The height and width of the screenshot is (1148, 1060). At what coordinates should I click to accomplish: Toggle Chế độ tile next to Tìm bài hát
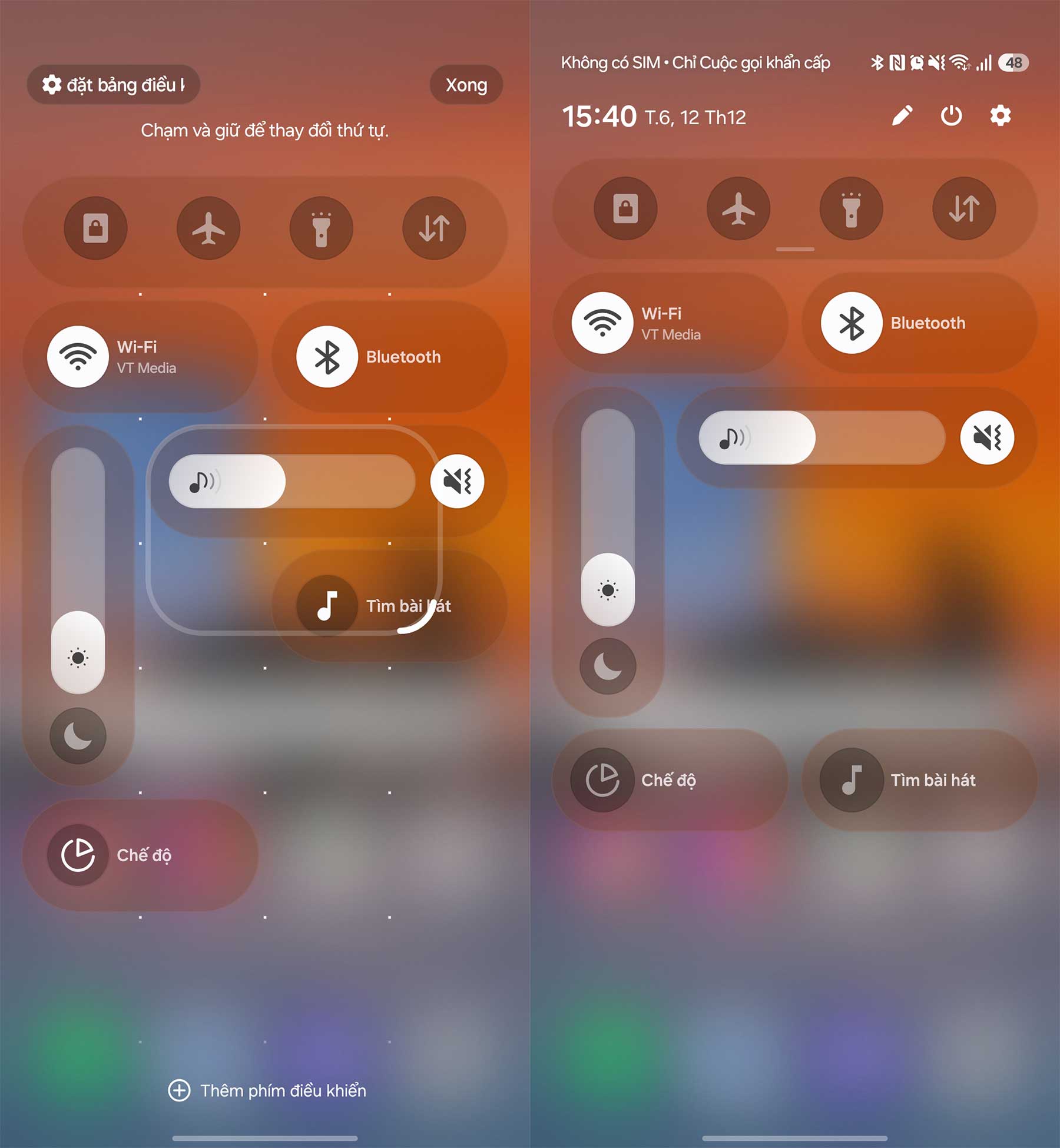[x=670, y=780]
